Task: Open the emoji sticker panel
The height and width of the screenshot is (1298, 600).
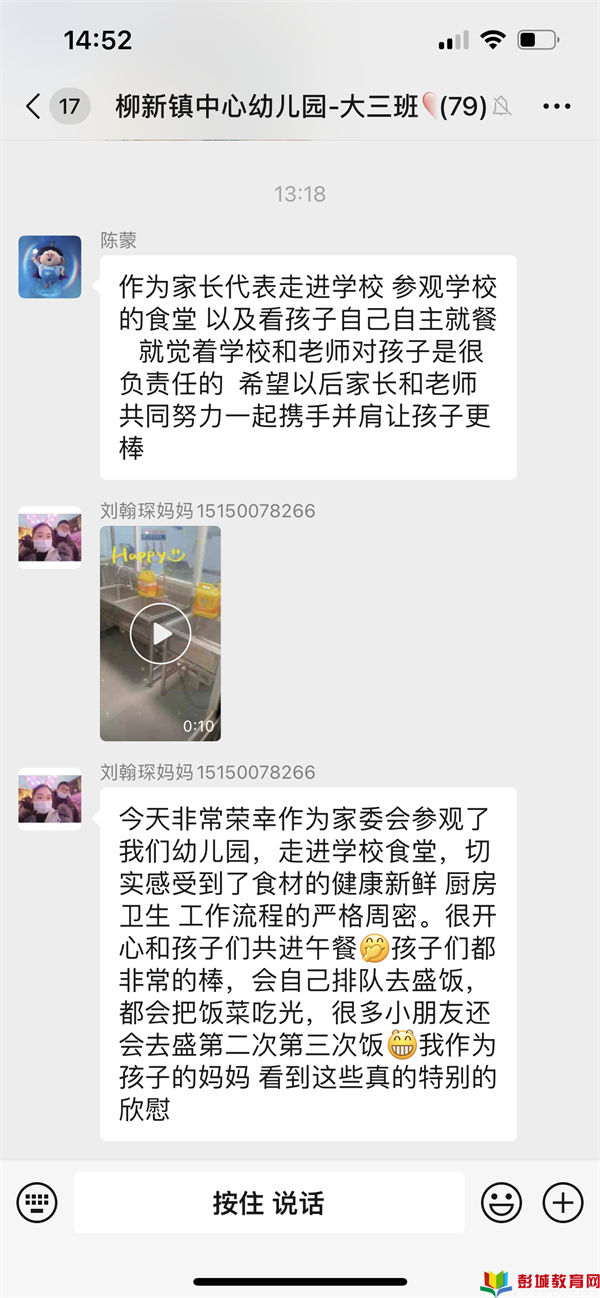Action: tap(501, 1202)
